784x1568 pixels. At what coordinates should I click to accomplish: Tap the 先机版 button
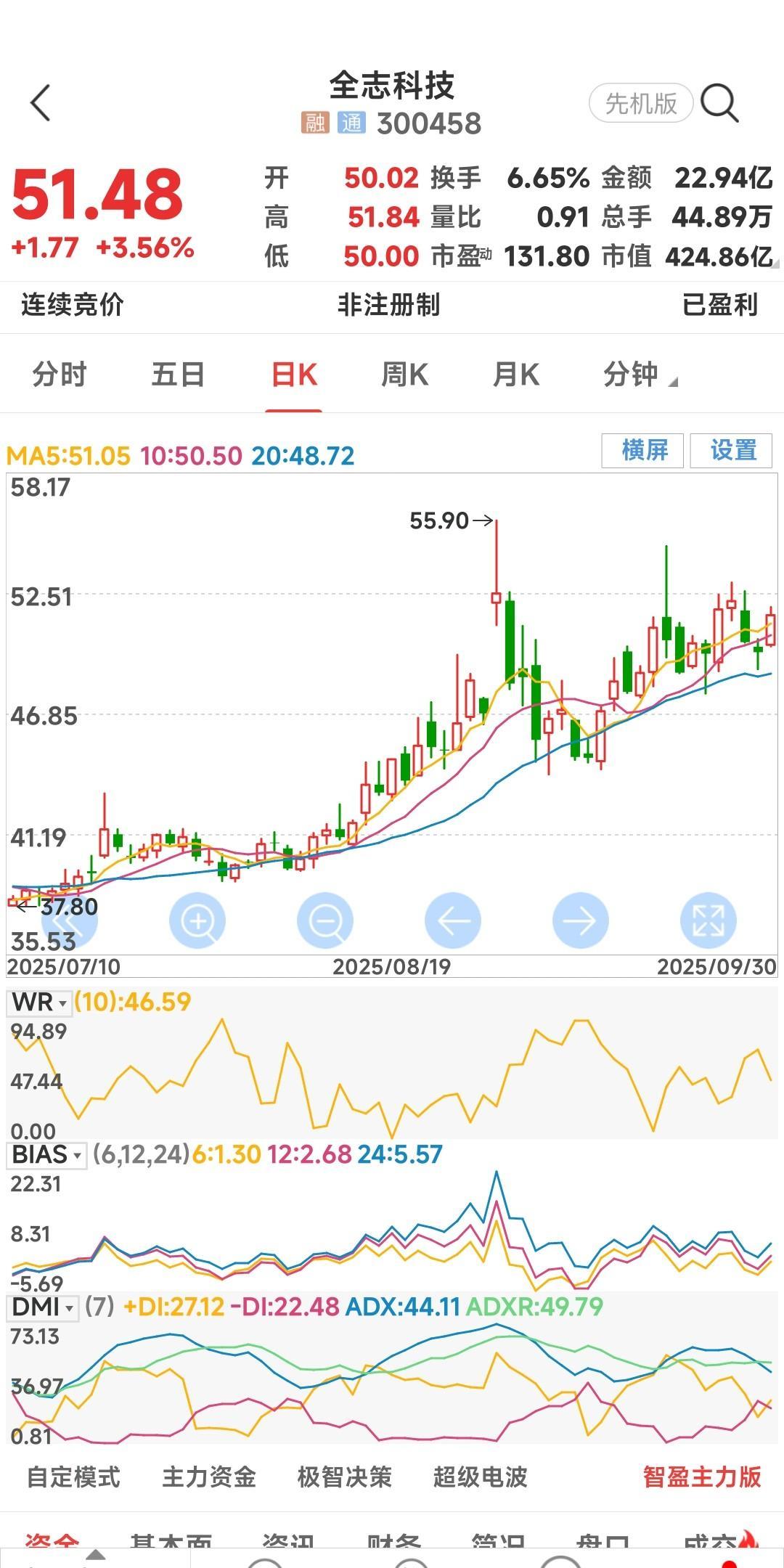pos(640,103)
